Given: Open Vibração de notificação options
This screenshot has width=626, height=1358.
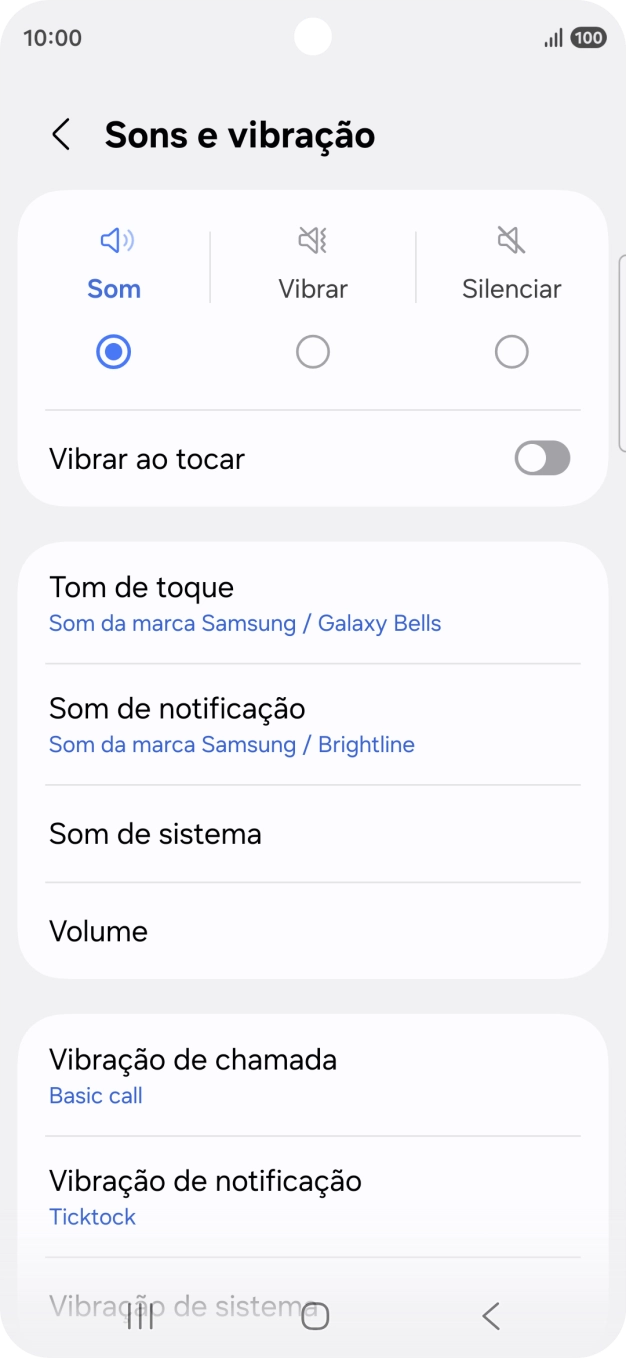Looking at the screenshot, I should (312, 1197).
